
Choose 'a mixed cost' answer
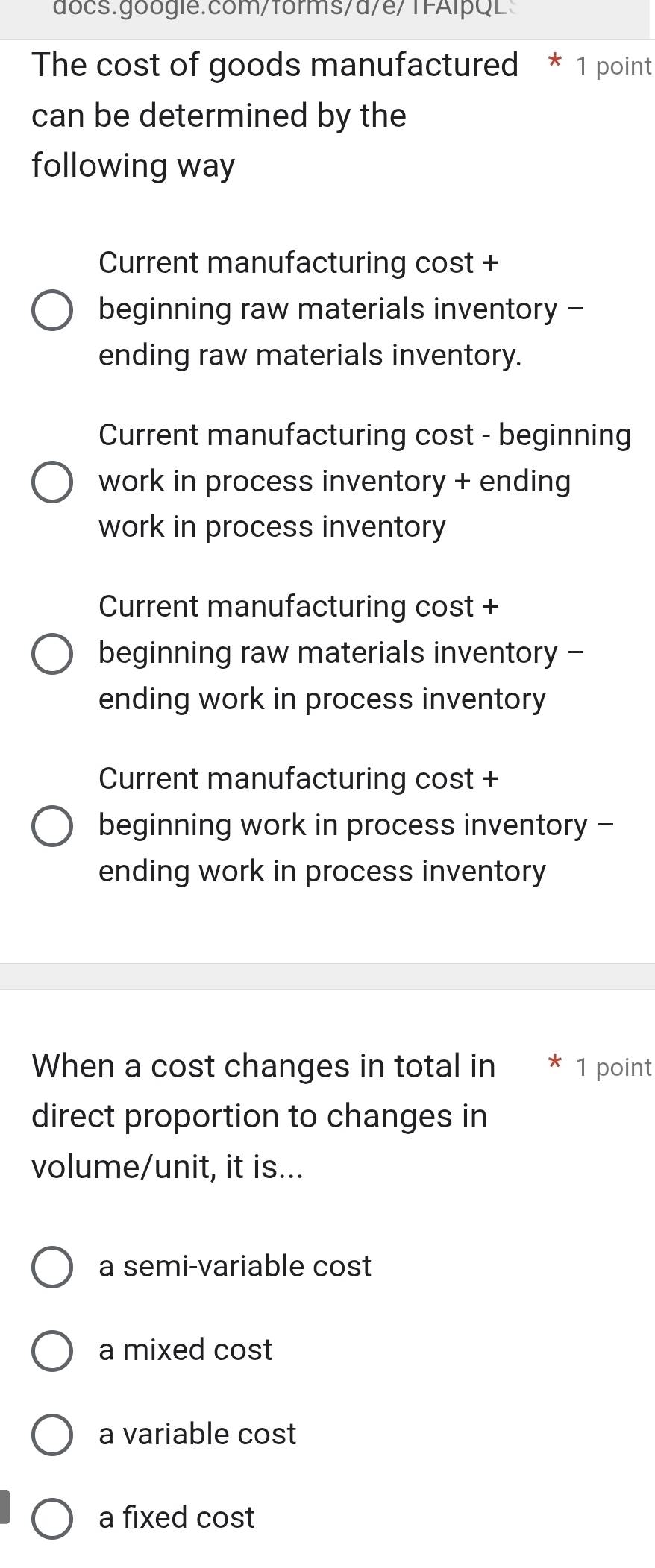(52, 1350)
